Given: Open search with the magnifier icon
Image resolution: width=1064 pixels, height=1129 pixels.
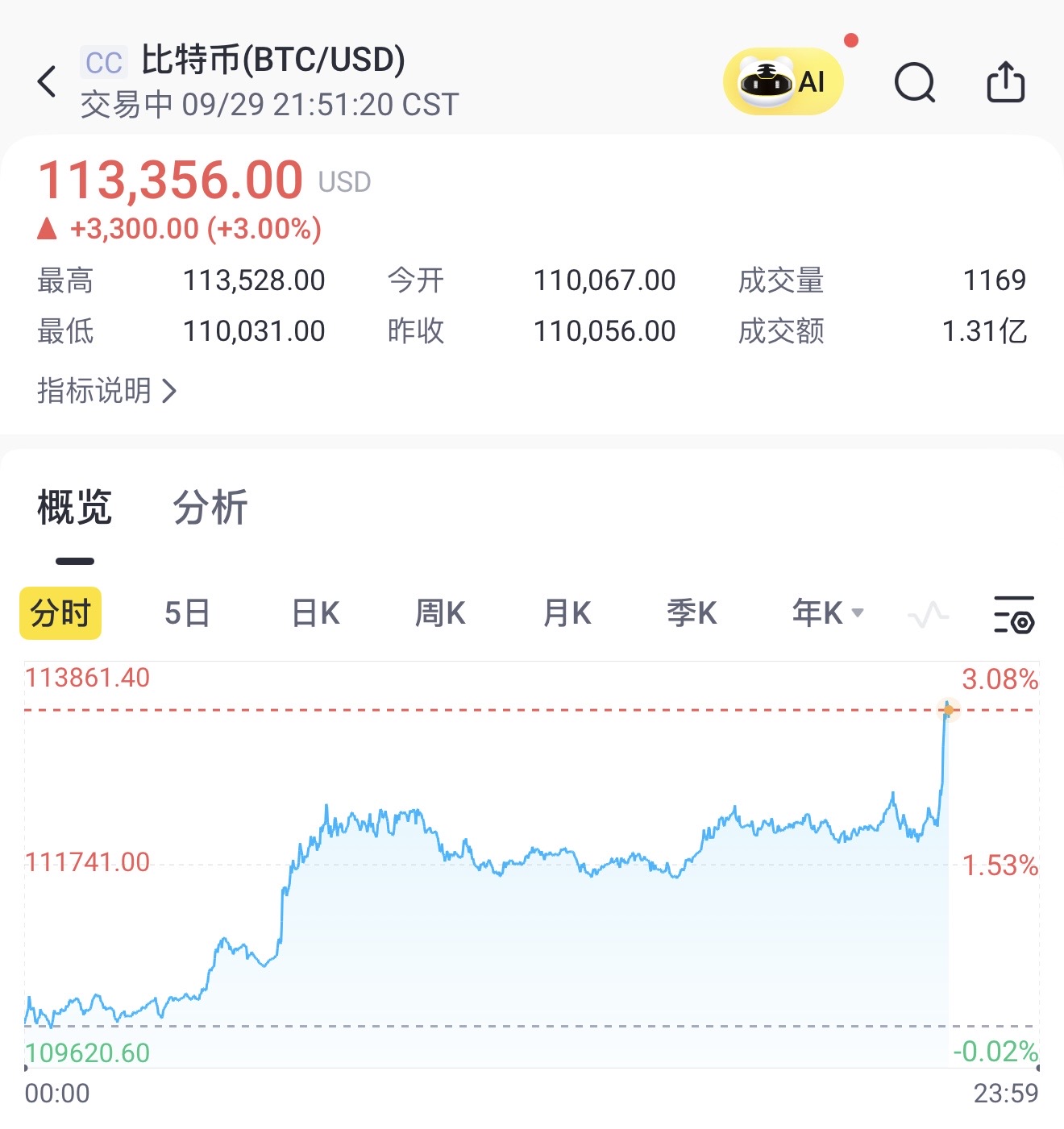Looking at the screenshot, I should pyautogui.click(x=915, y=82).
